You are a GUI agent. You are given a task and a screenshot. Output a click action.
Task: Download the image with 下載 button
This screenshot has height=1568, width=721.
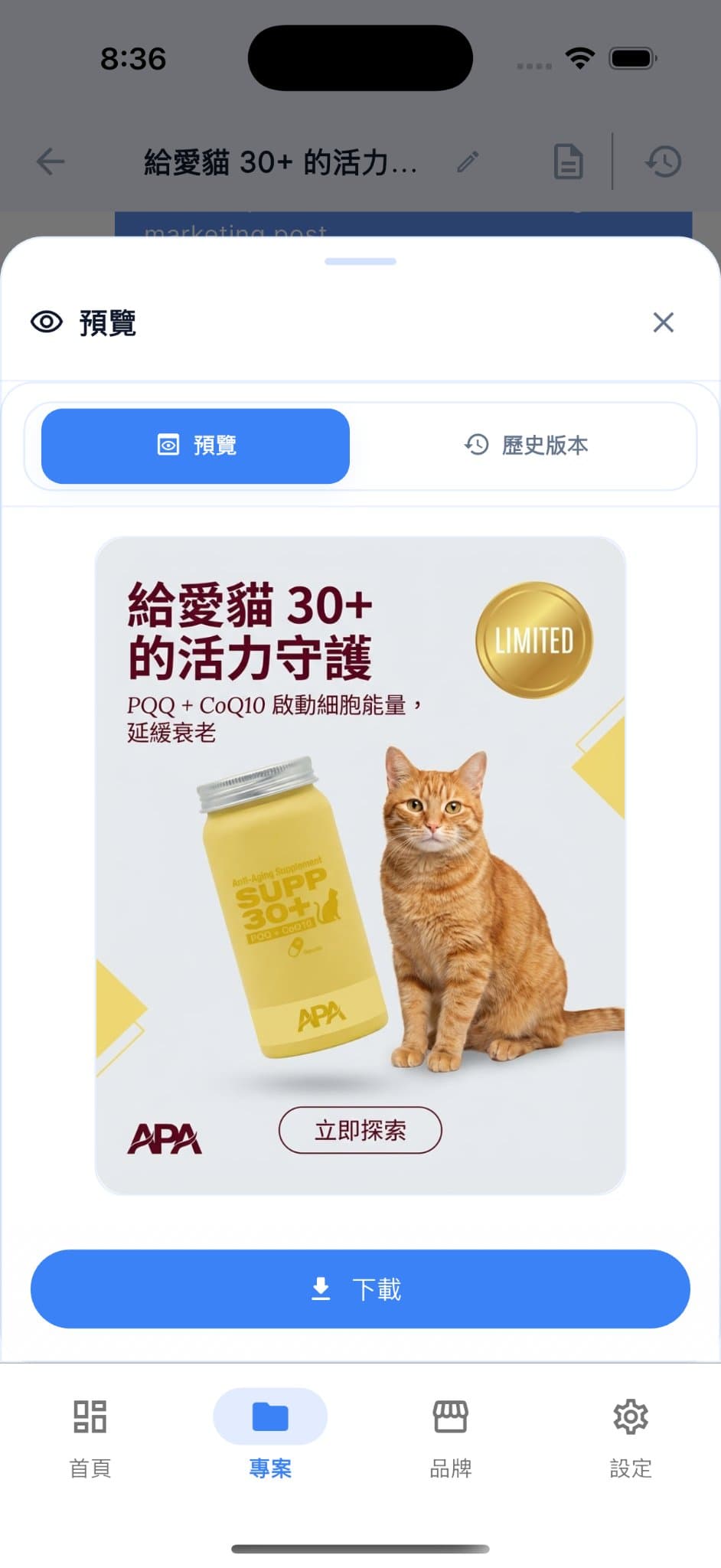tap(360, 1289)
